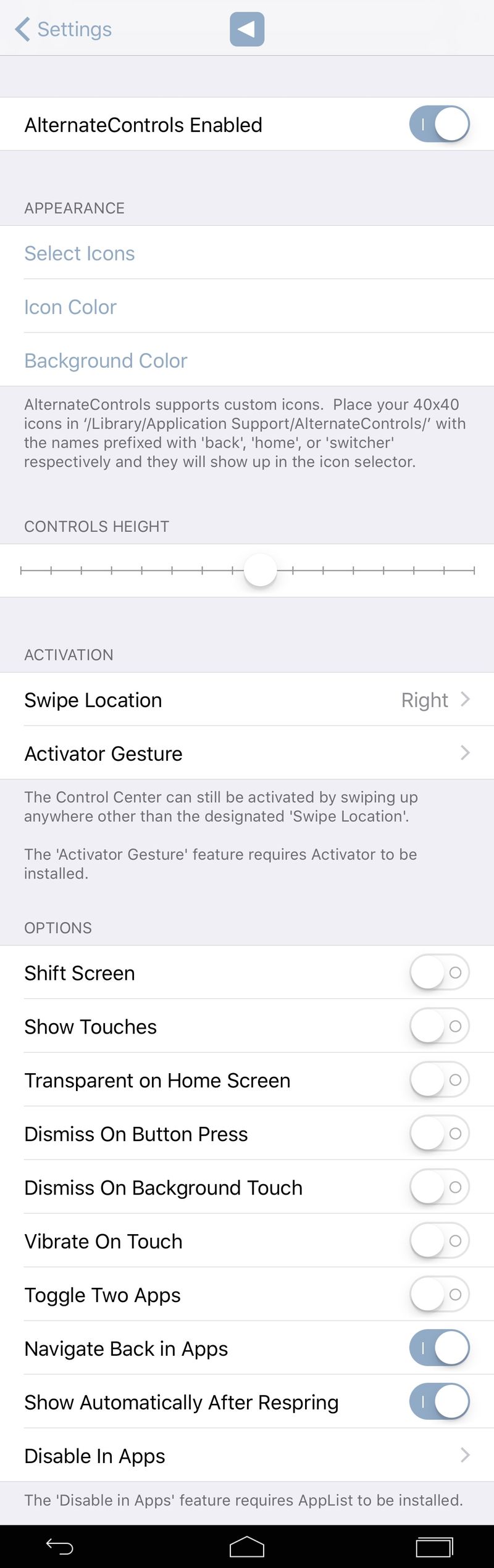Open Select Icons
This screenshot has width=494, height=1568.
click(x=79, y=253)
